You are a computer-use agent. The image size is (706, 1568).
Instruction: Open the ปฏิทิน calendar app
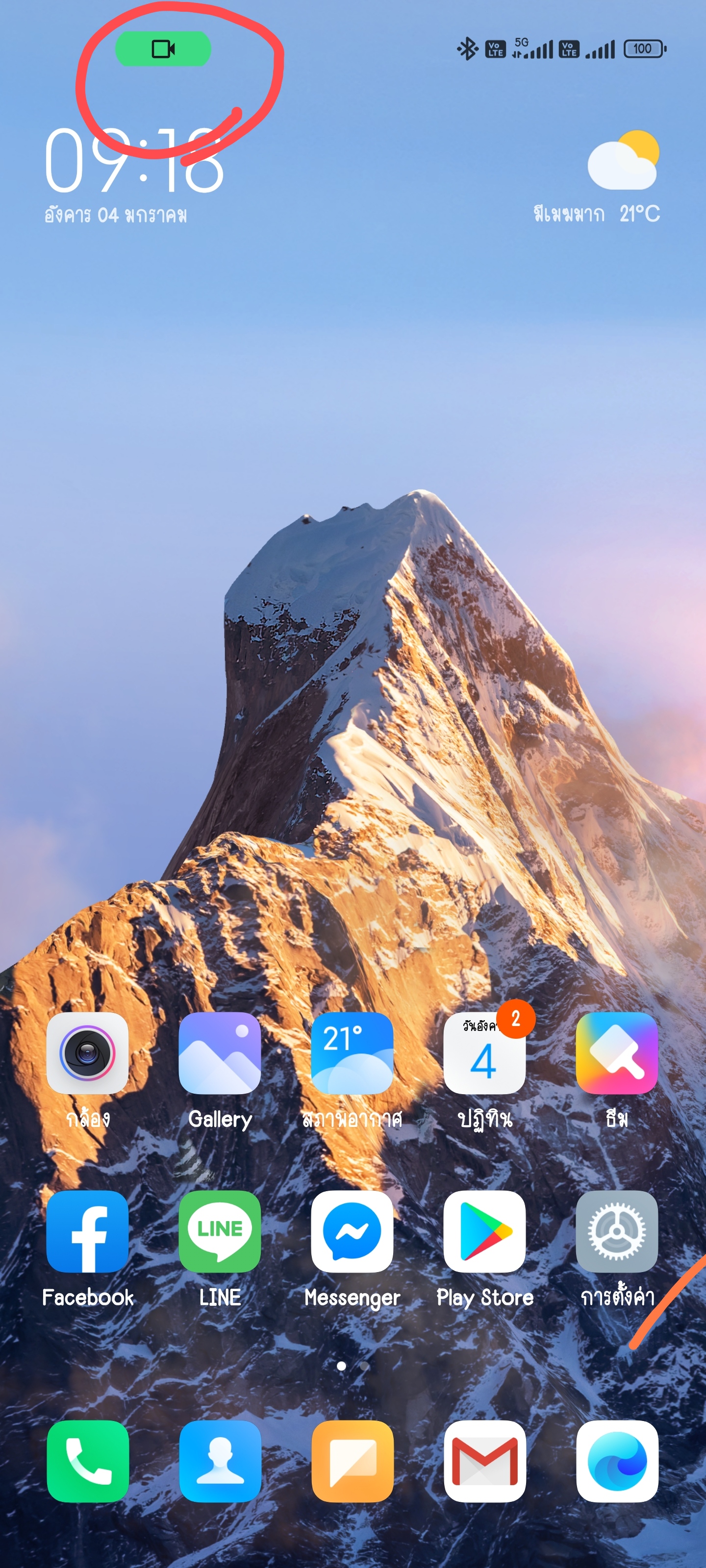pos(484,1054)
